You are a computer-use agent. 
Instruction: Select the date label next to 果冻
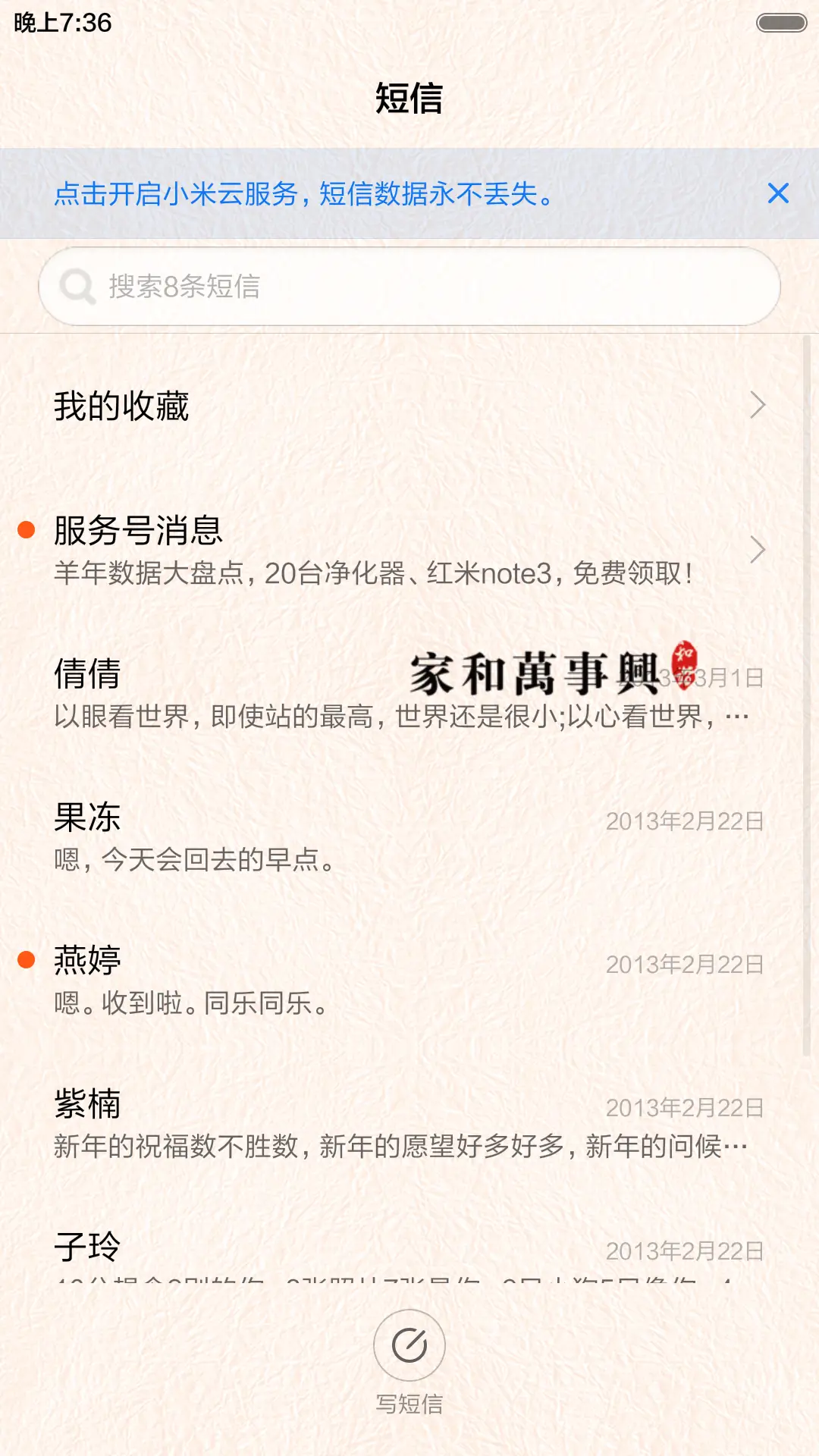coord(684,820)
